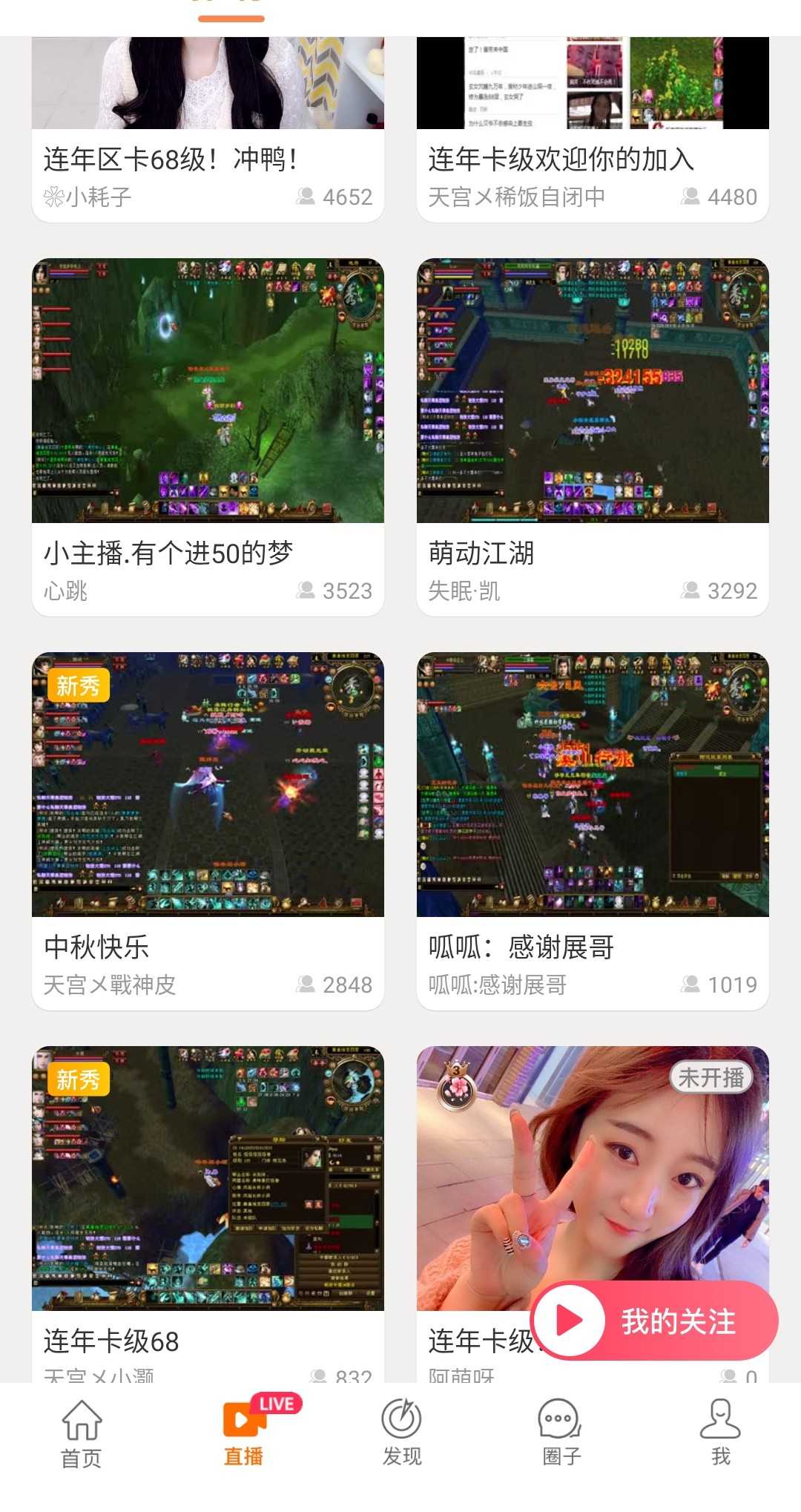This screenshot has width=801, height=1512.
Task: Switch to the 我 profile tab
Action: tap(720, 1433)
